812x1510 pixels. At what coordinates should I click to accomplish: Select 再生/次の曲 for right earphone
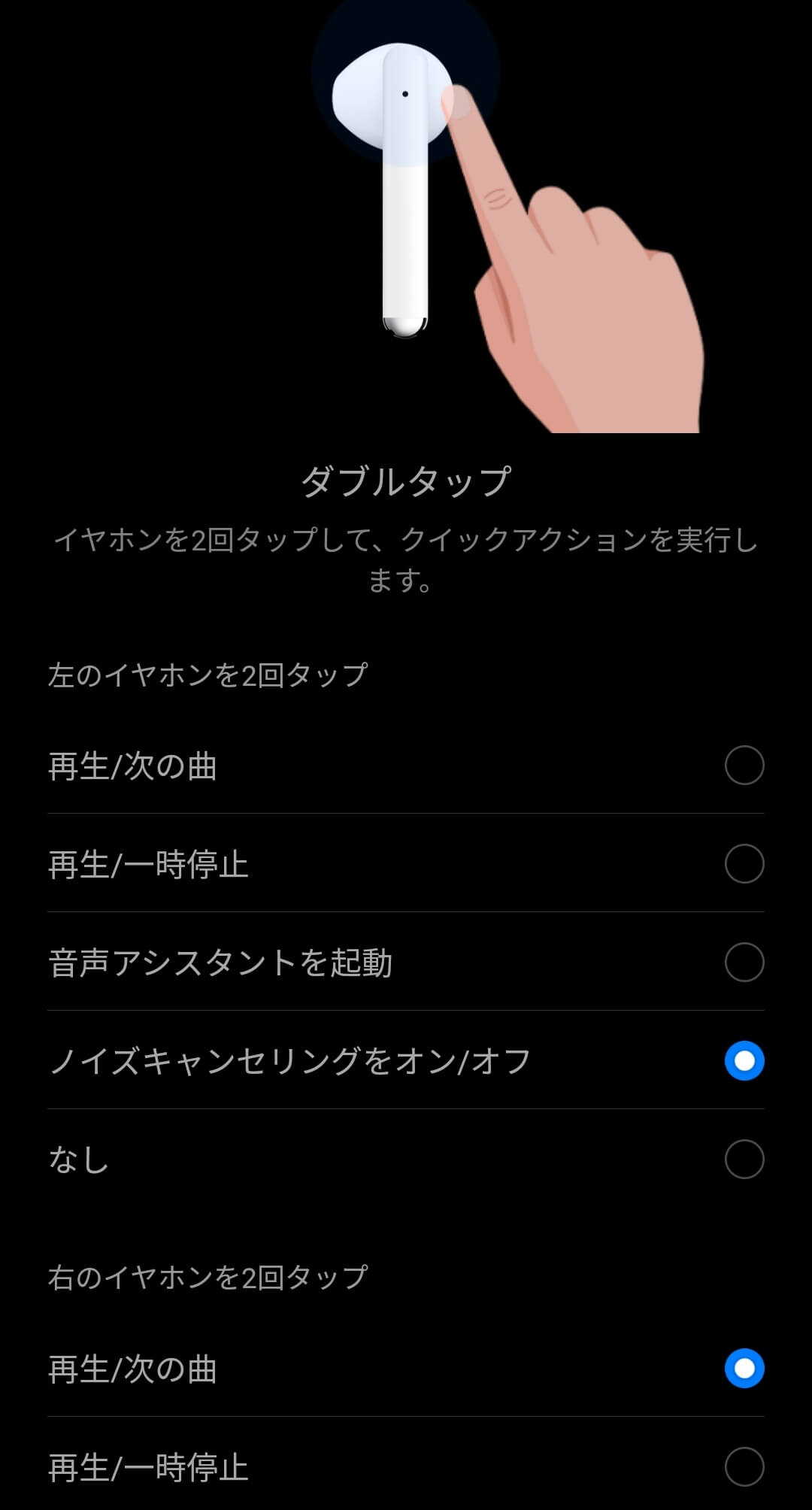pos(406,1368)
